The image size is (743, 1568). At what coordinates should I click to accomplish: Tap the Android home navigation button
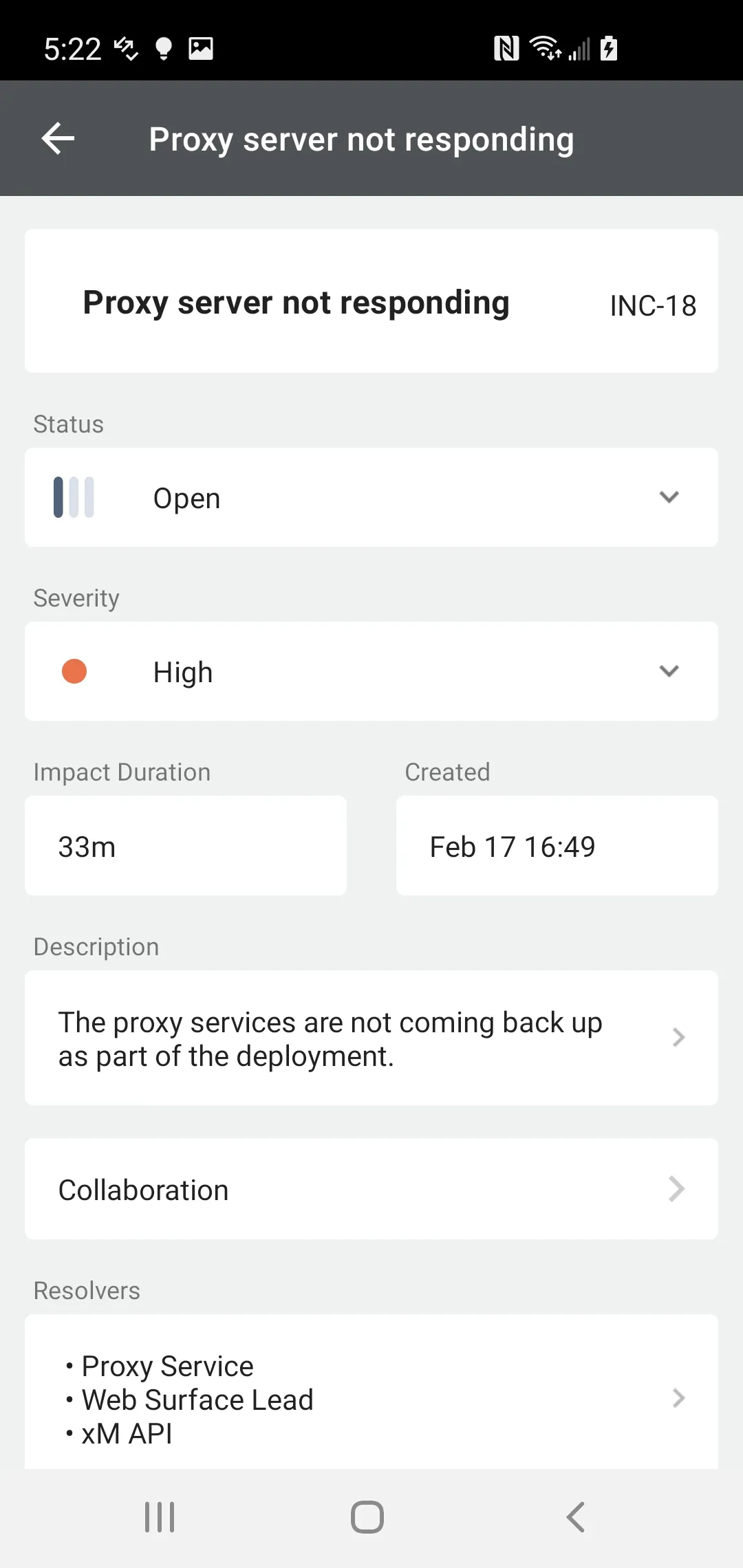[x=367, y=1518]
